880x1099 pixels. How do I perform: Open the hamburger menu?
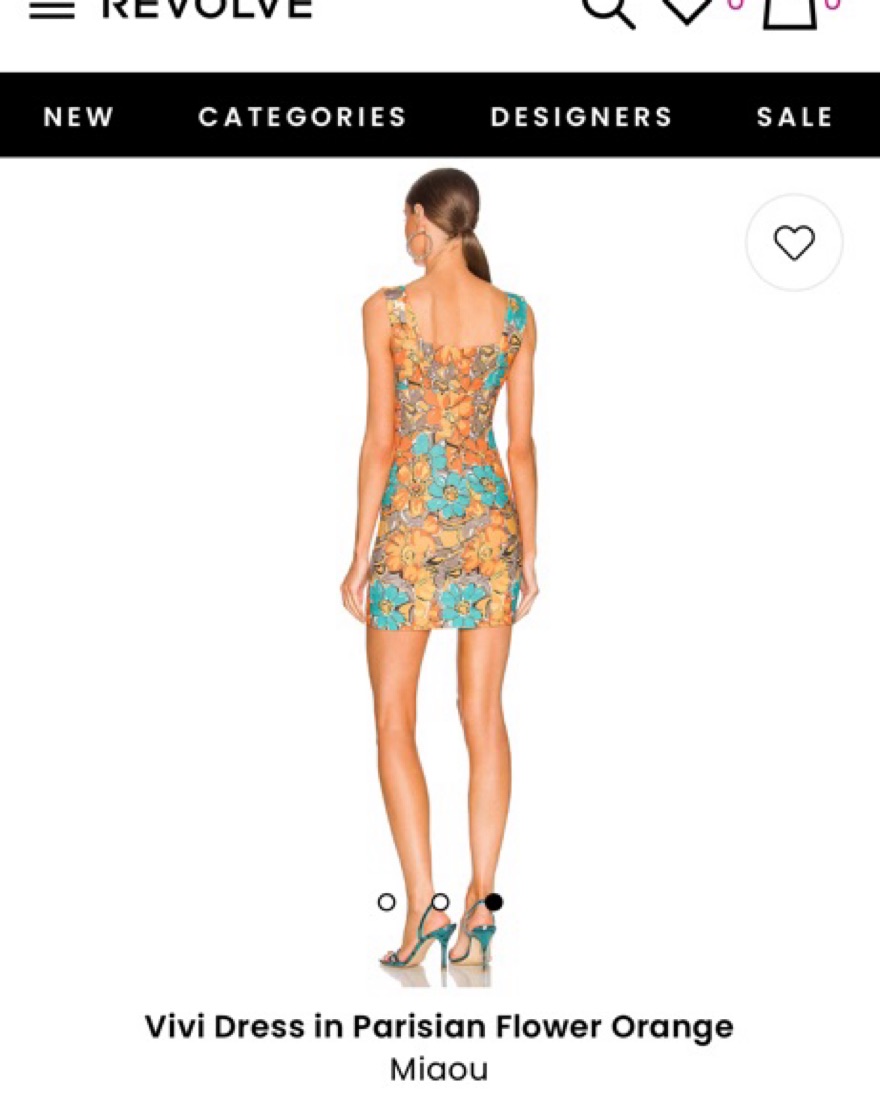tap(51, 9)
